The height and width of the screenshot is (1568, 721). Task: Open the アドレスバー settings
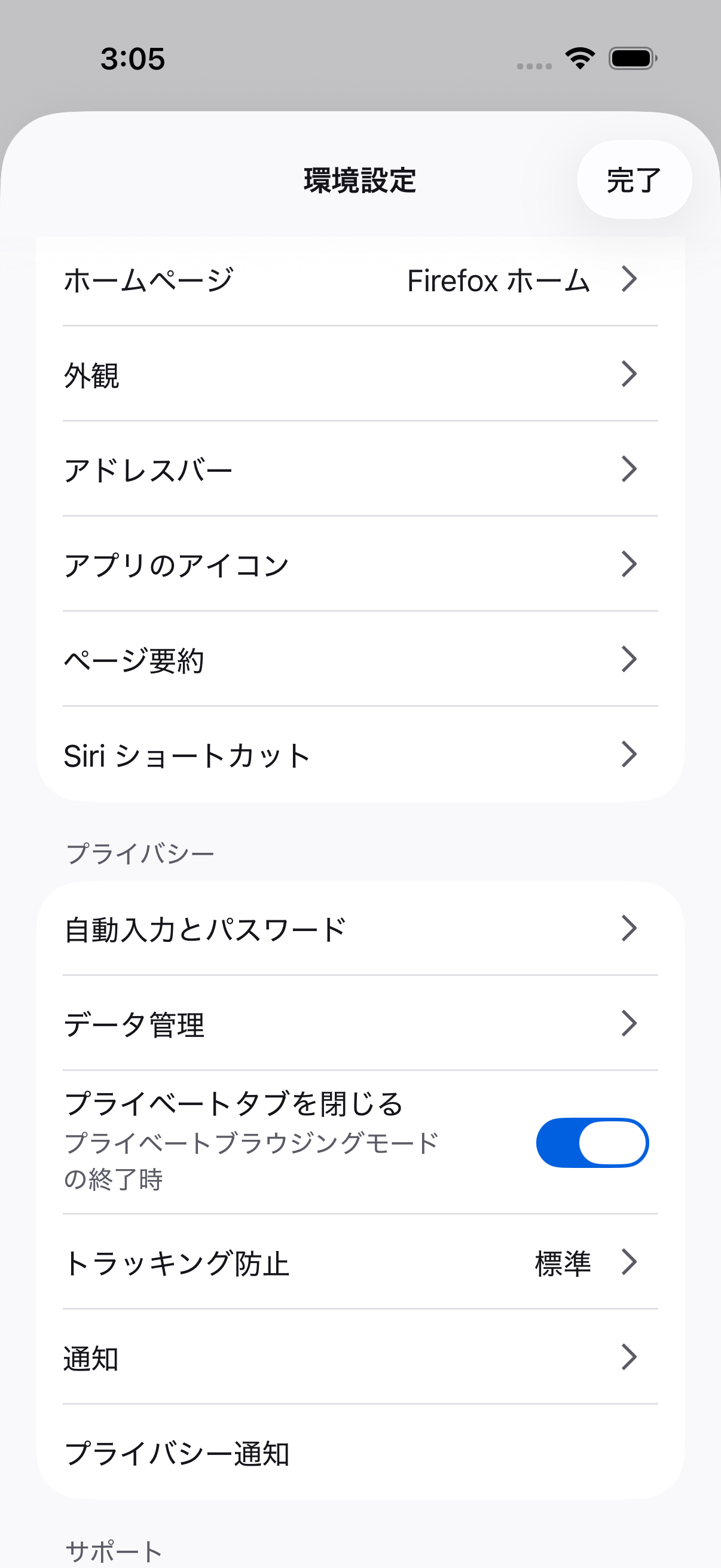(360, 469)
